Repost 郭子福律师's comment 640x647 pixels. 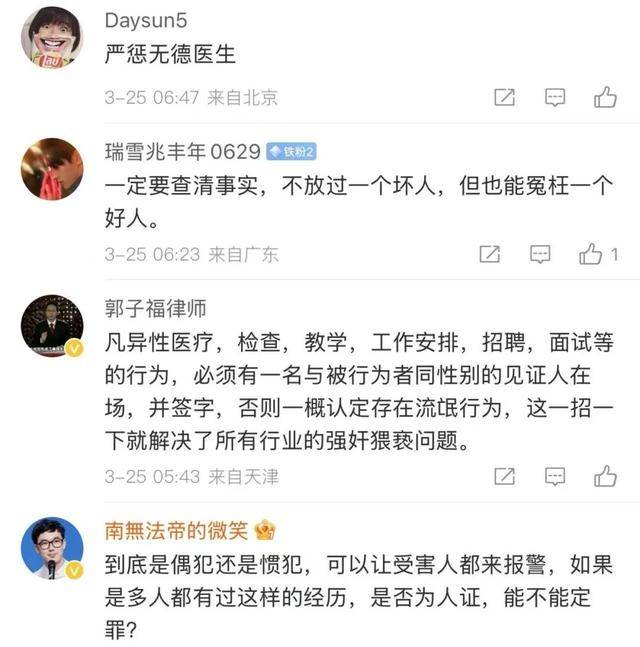click(505, 476)
